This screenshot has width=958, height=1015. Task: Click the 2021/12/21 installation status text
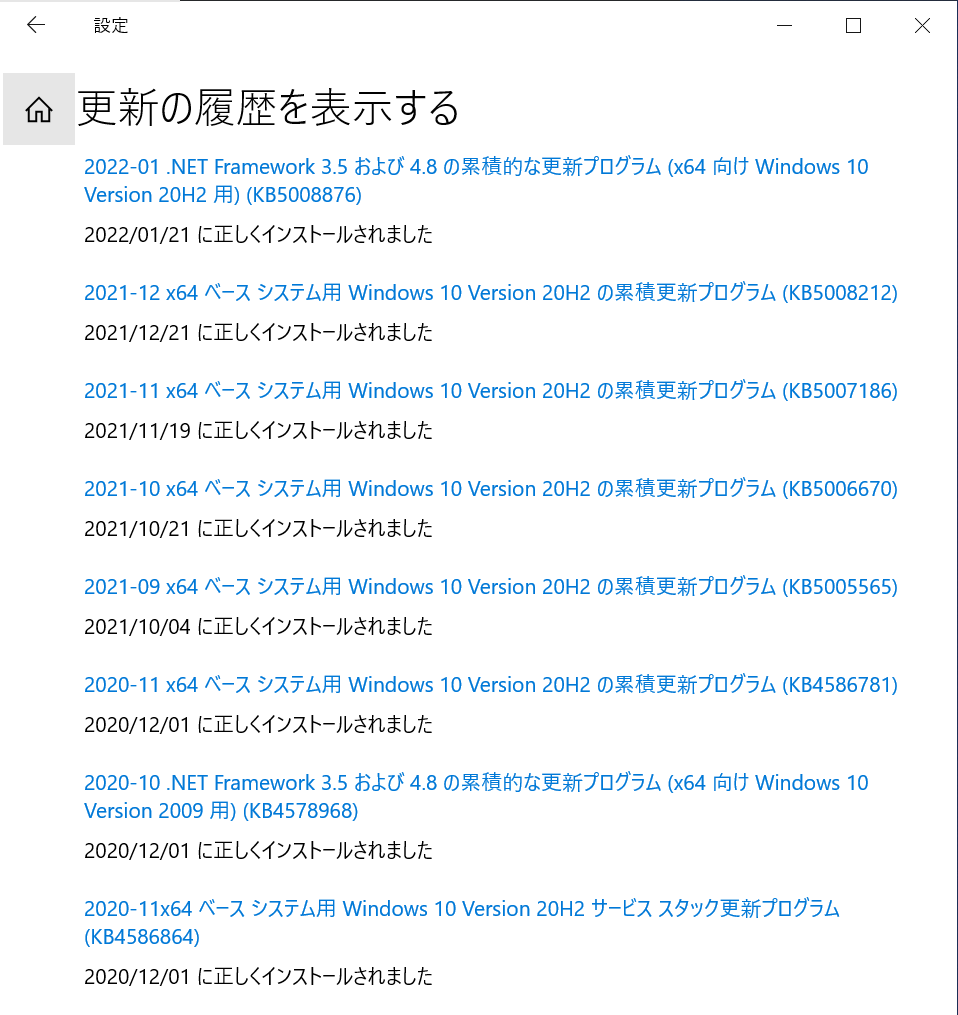[258, 333]
